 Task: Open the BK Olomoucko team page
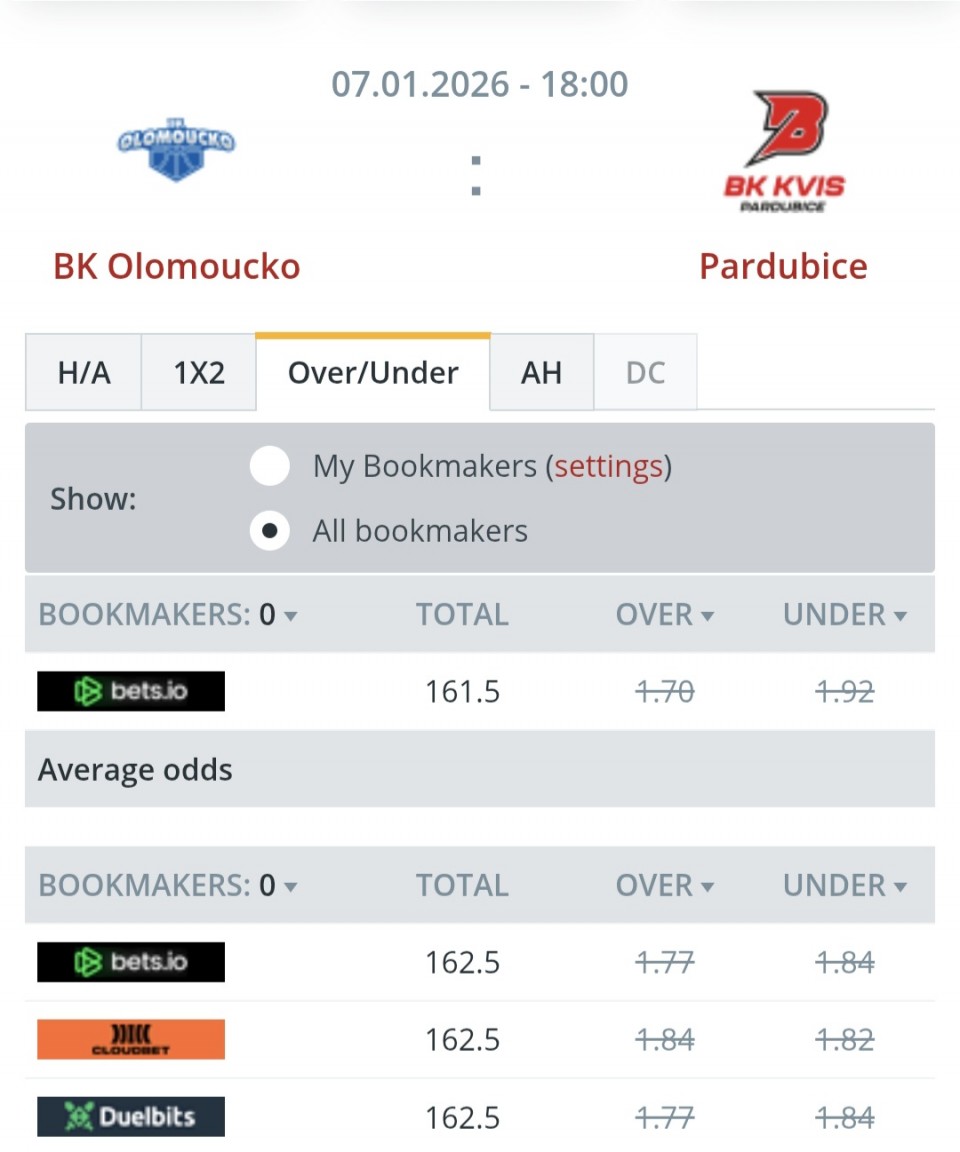pyautogui.click(x=177, y=266)
